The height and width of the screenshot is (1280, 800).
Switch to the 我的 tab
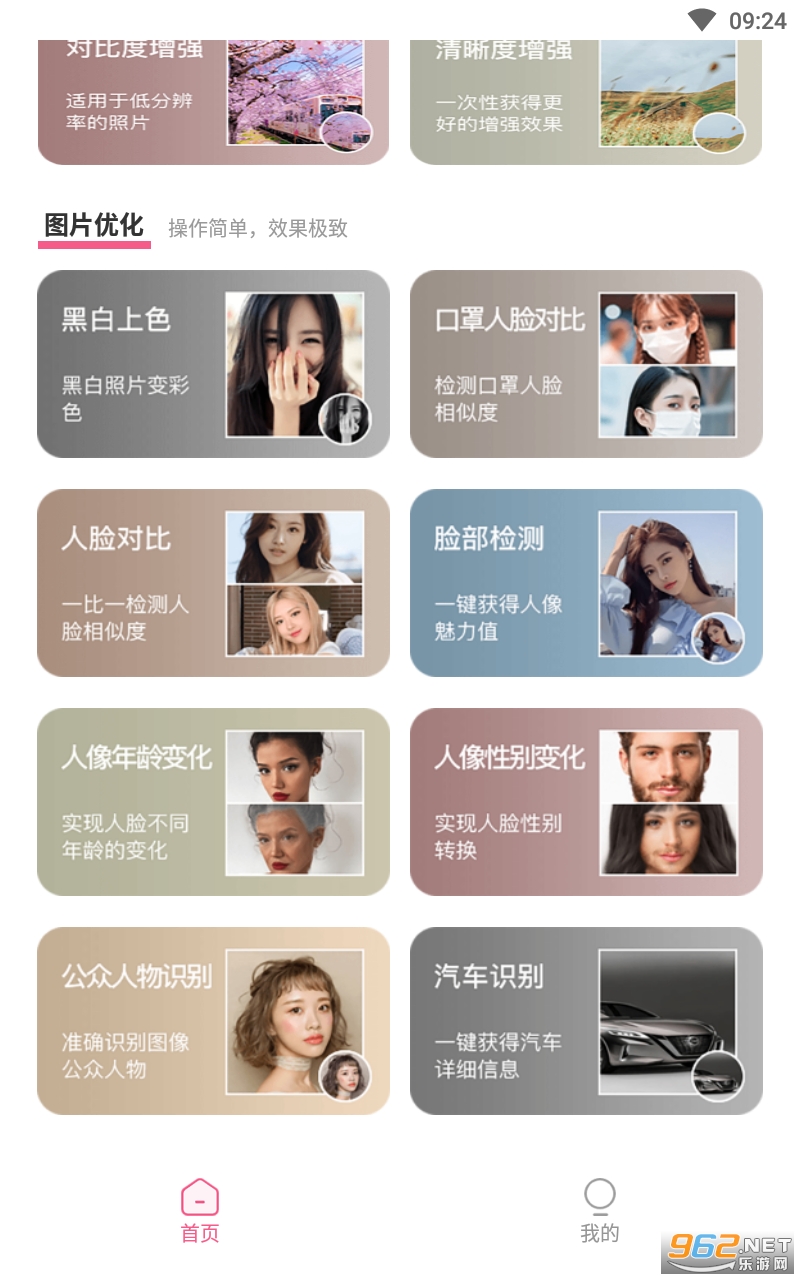(x=600, y=1211)
